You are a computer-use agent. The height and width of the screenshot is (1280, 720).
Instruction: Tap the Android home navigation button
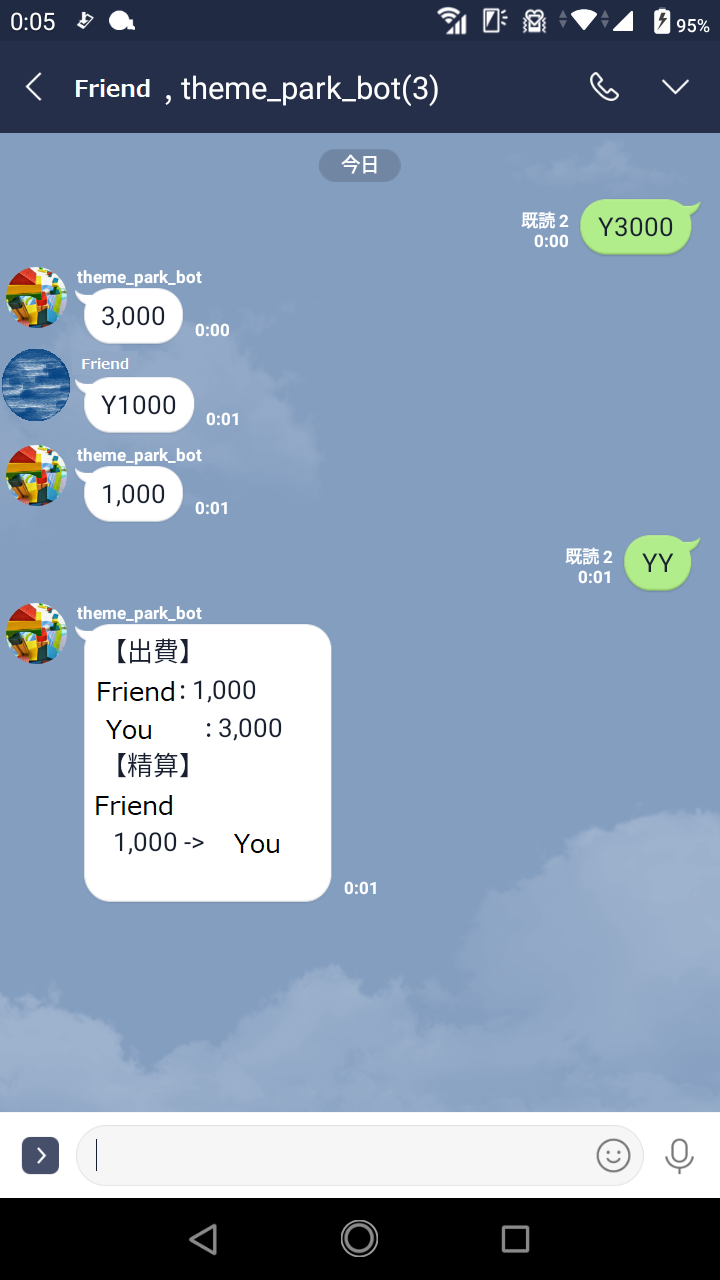359,1238
